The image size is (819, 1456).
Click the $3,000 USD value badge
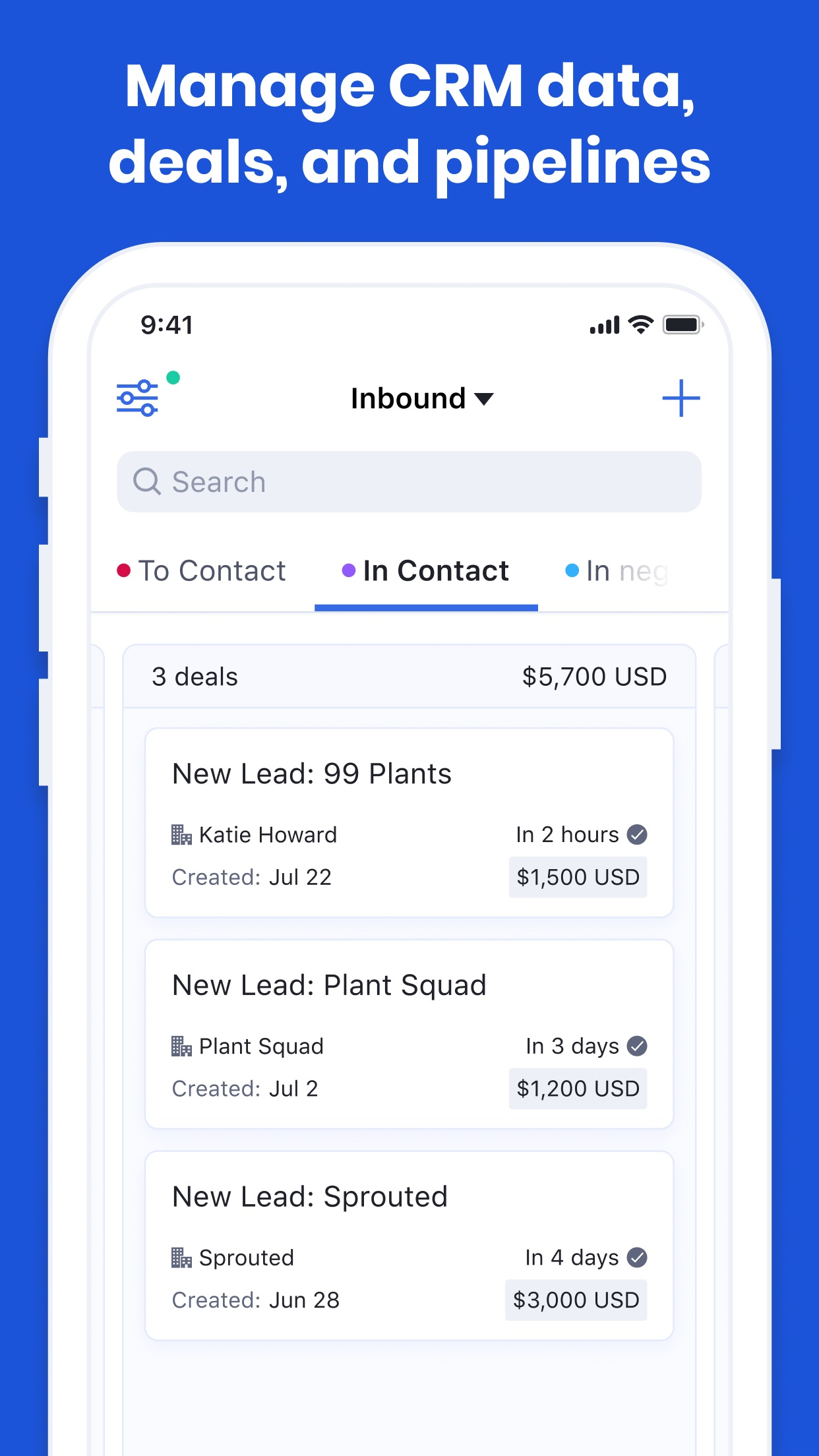click(576, 1300)
